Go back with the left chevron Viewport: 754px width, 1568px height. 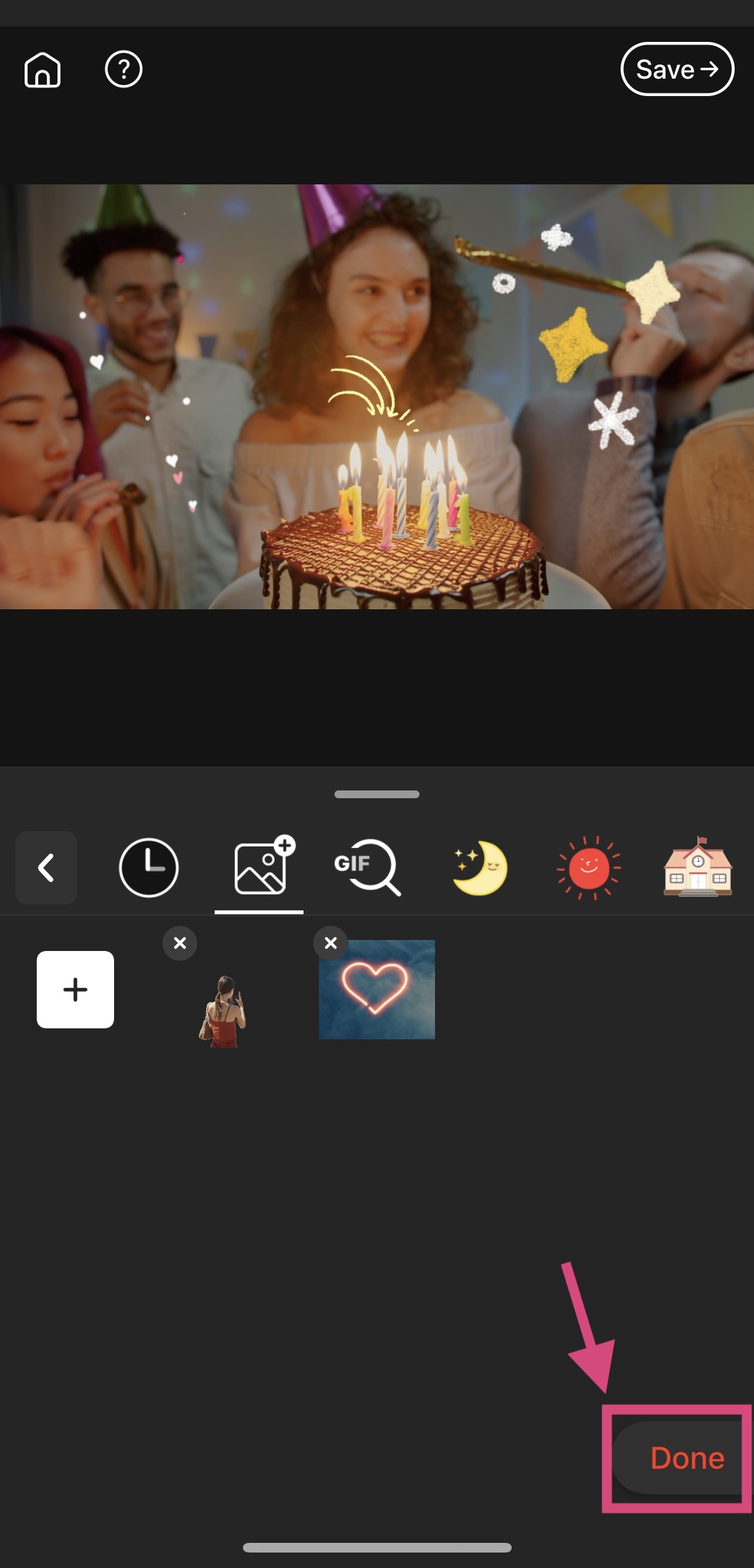pos(46,868)
